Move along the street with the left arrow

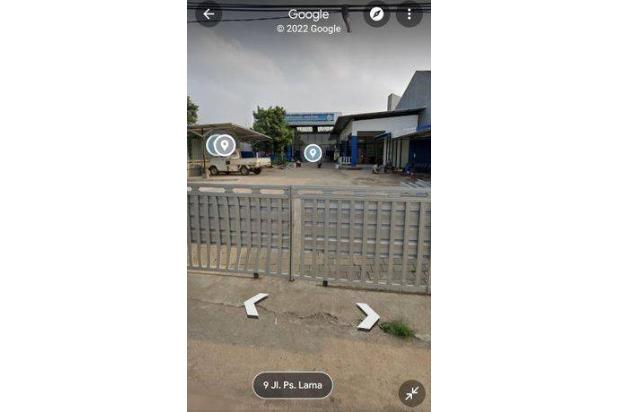coord(255,304)
